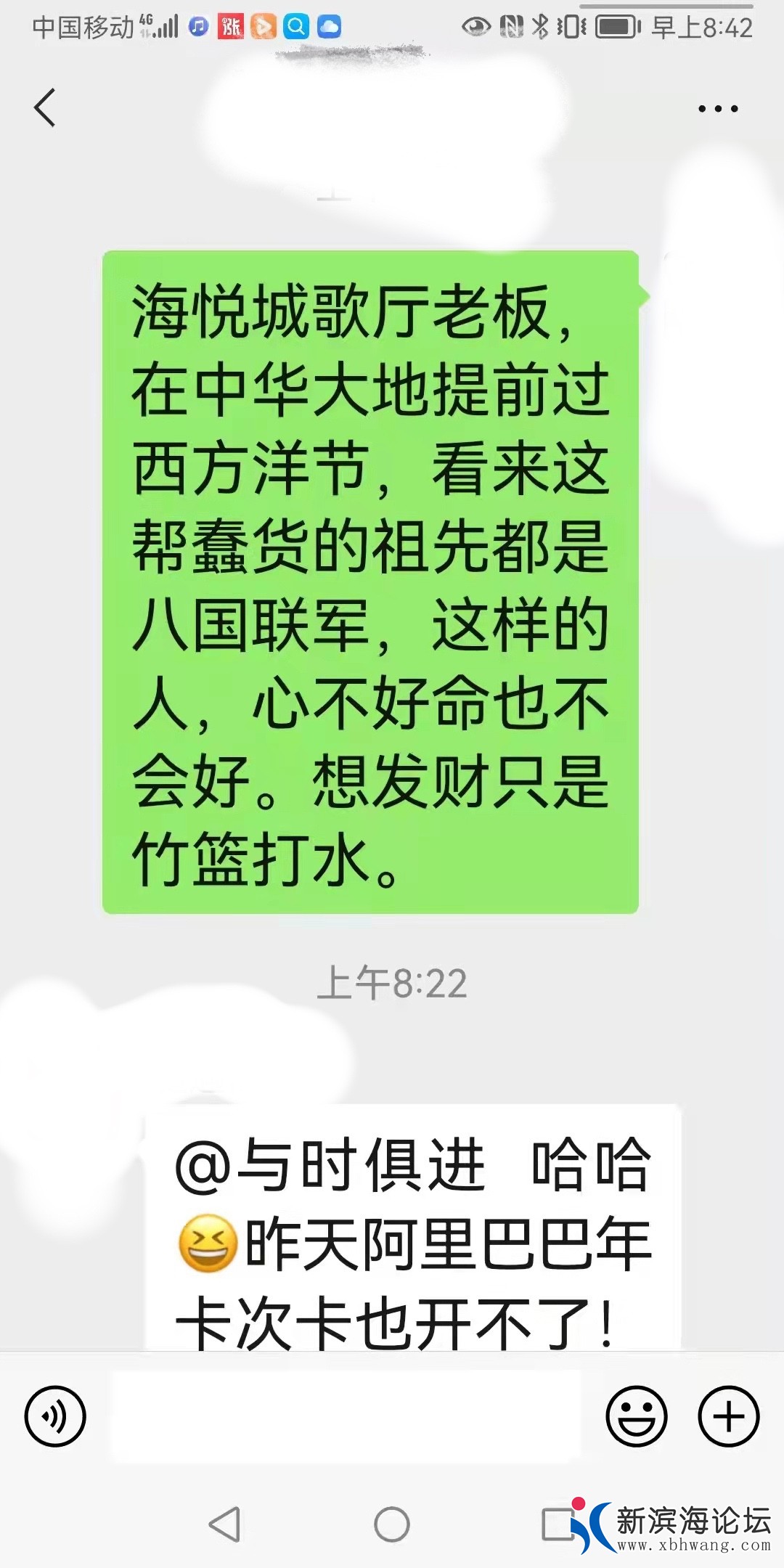Tap the system back button
784x1568 pixels.
coord(224,1524)
